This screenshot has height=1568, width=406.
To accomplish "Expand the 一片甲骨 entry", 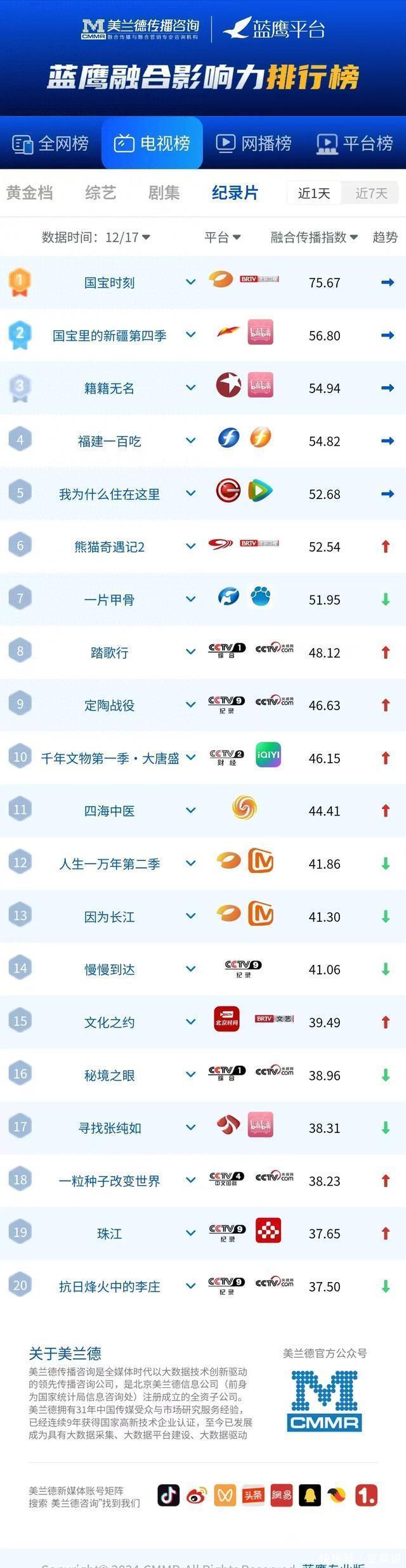I will point(190,599).
